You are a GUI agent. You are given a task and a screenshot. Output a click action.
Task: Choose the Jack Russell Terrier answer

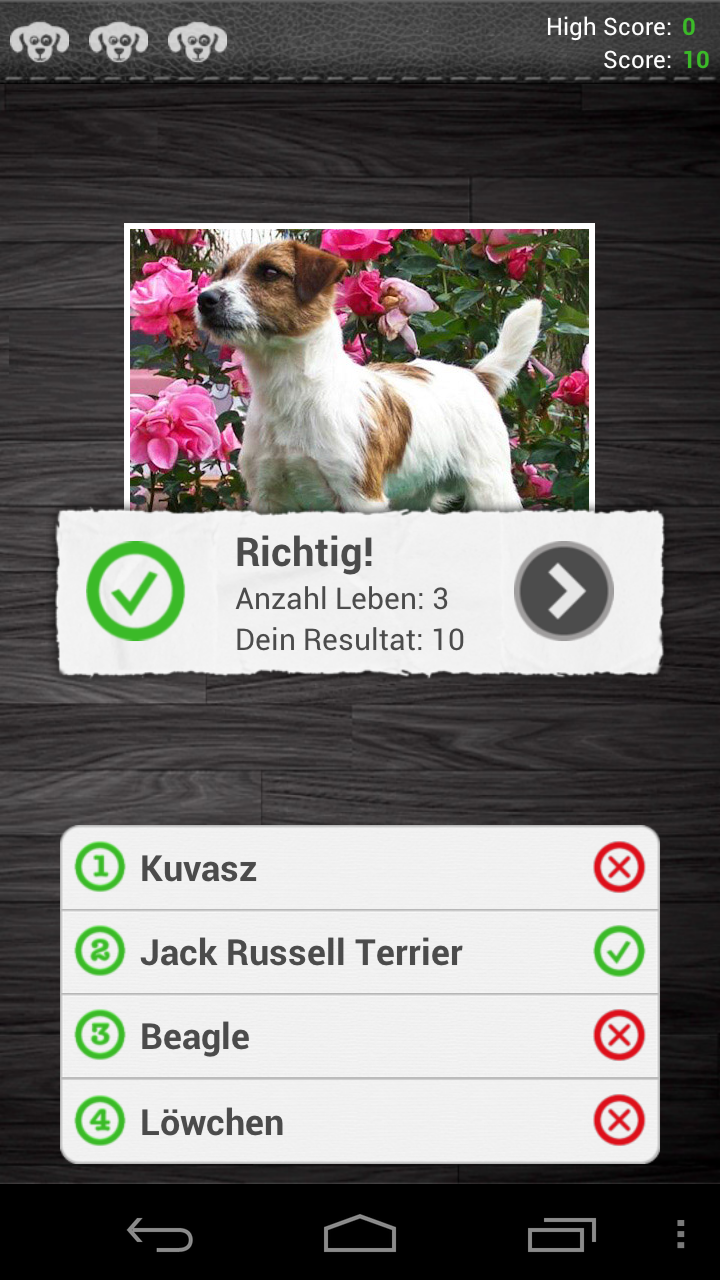[360, 952]
